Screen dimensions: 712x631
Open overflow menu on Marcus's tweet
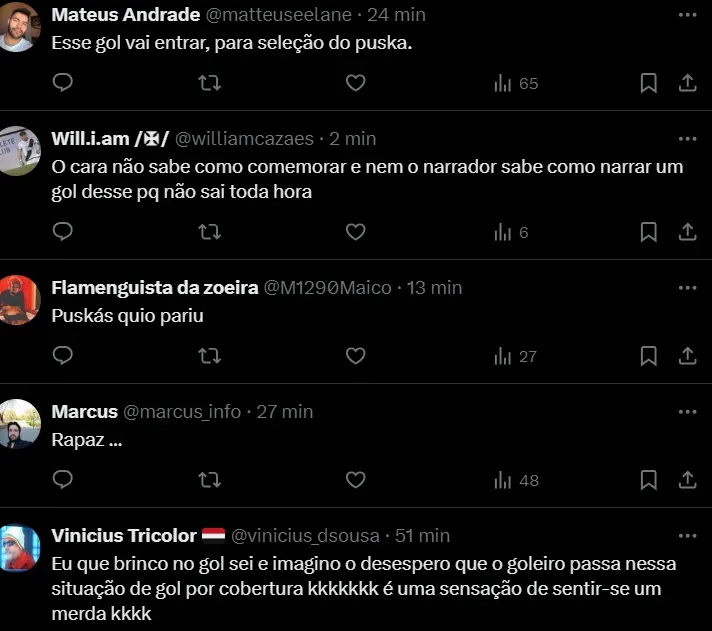point(687,411)
